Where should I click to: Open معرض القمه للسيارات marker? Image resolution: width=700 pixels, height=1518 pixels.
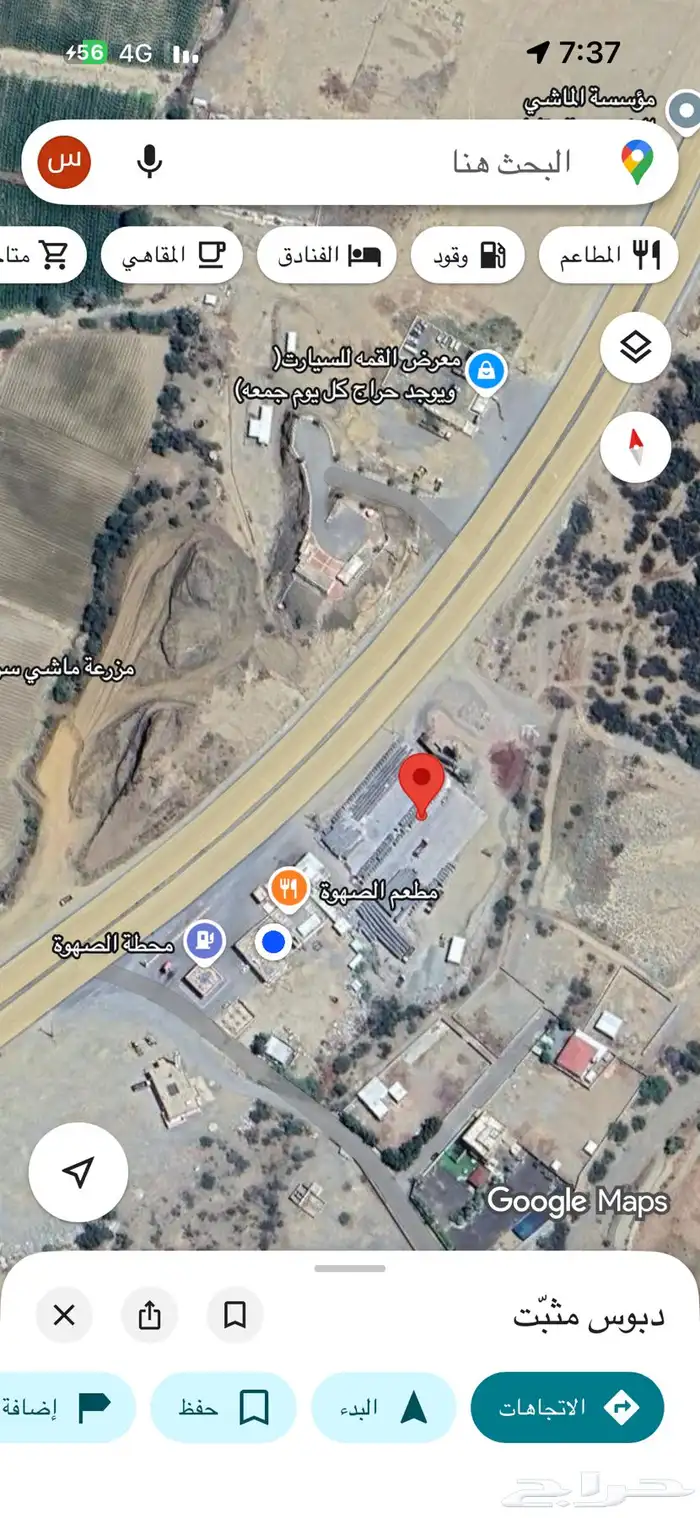[x=486, y=370]
